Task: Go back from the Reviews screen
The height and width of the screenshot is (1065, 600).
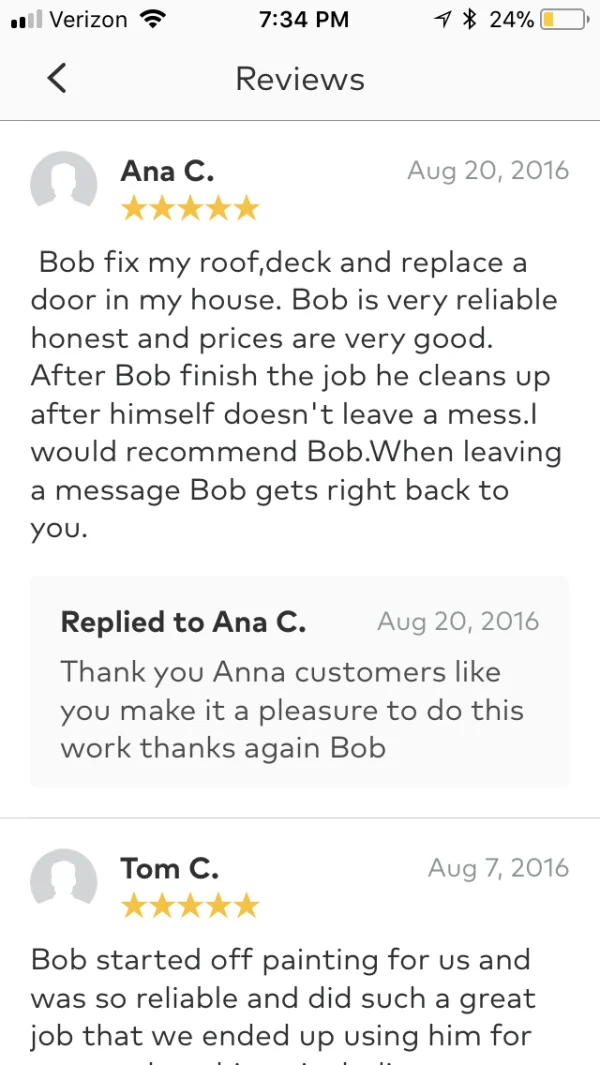Action: [57, 78]
